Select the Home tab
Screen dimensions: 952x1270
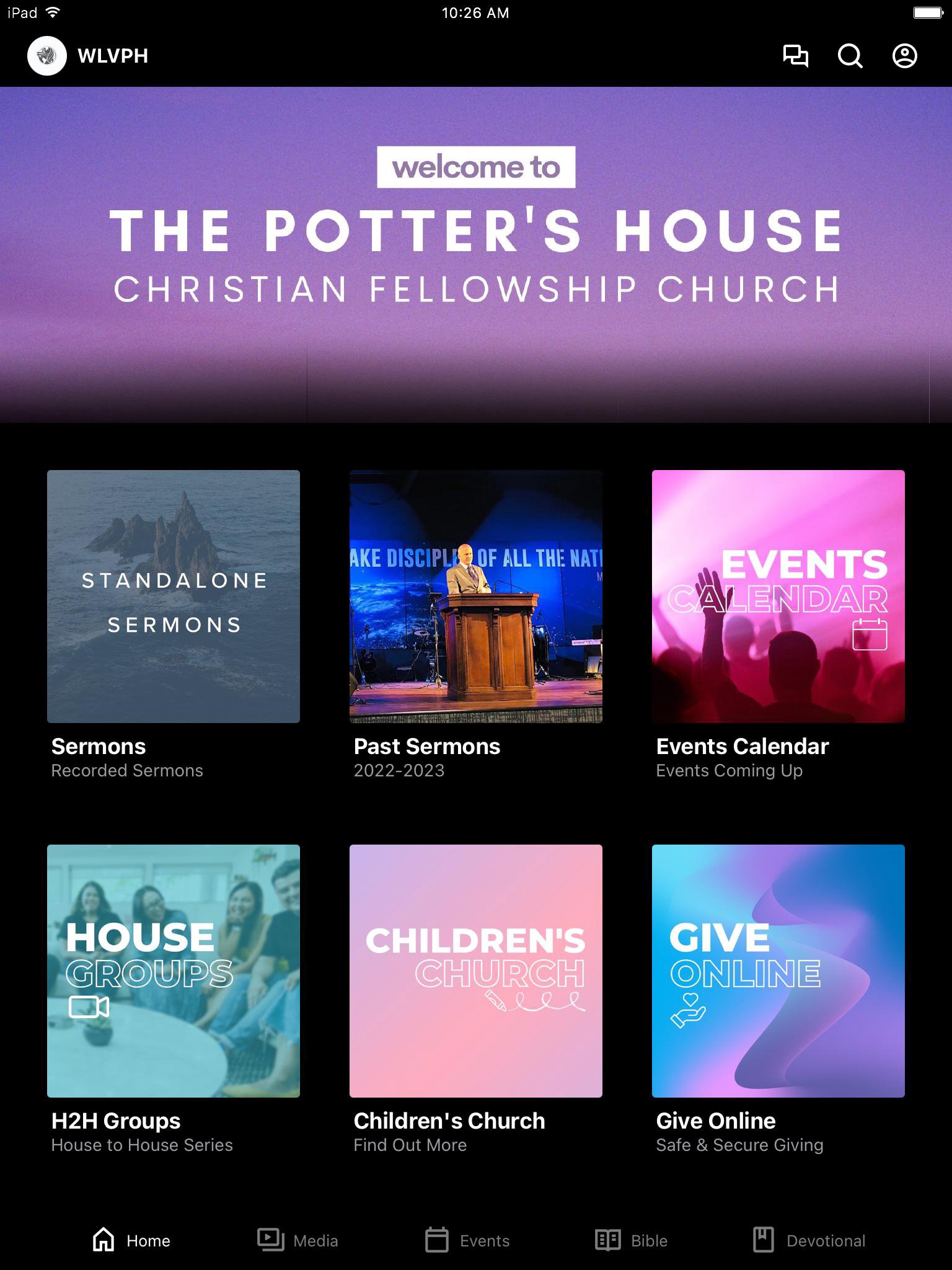click(x=131, y=1240)
